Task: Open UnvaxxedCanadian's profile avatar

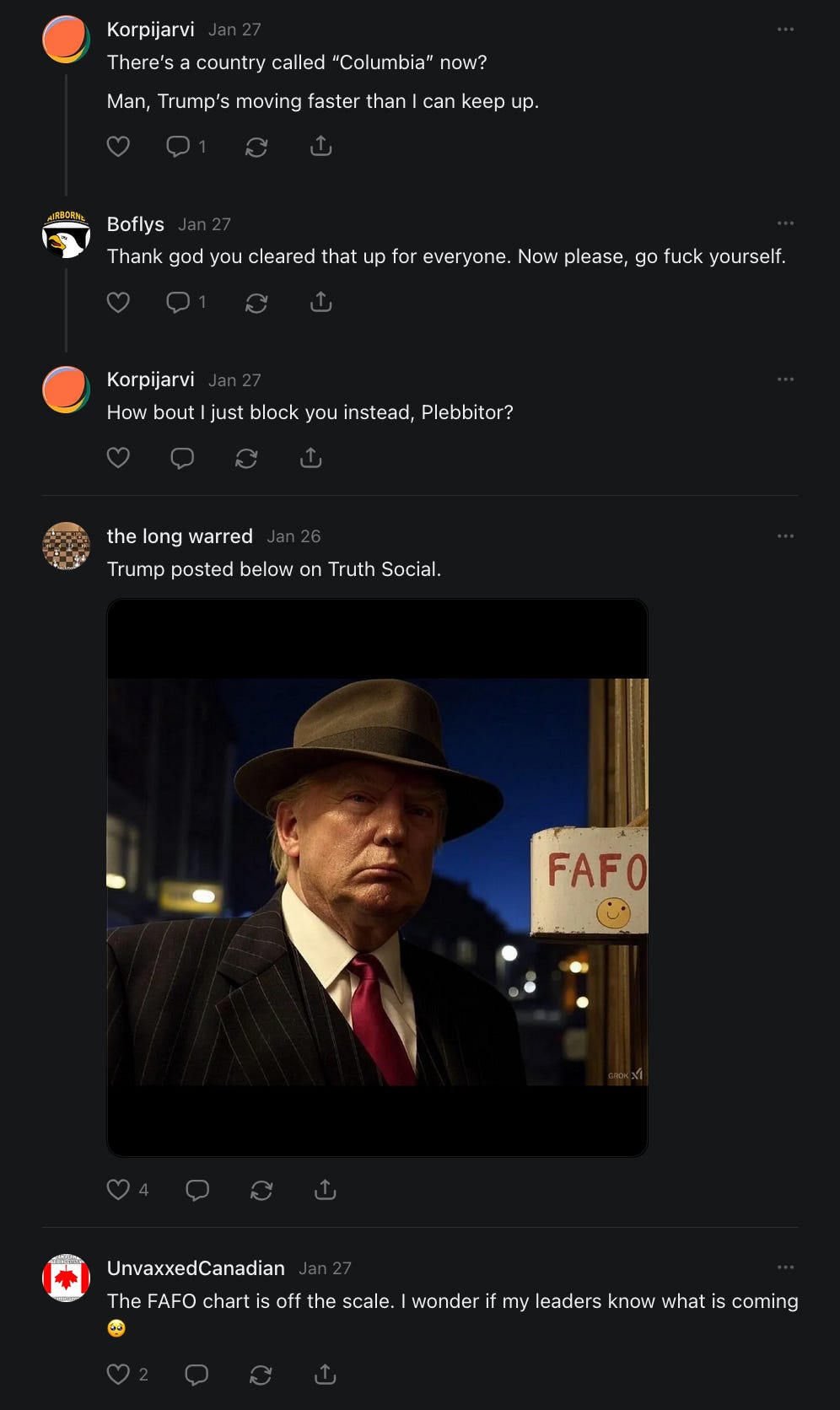Action: click(66, 1278)
